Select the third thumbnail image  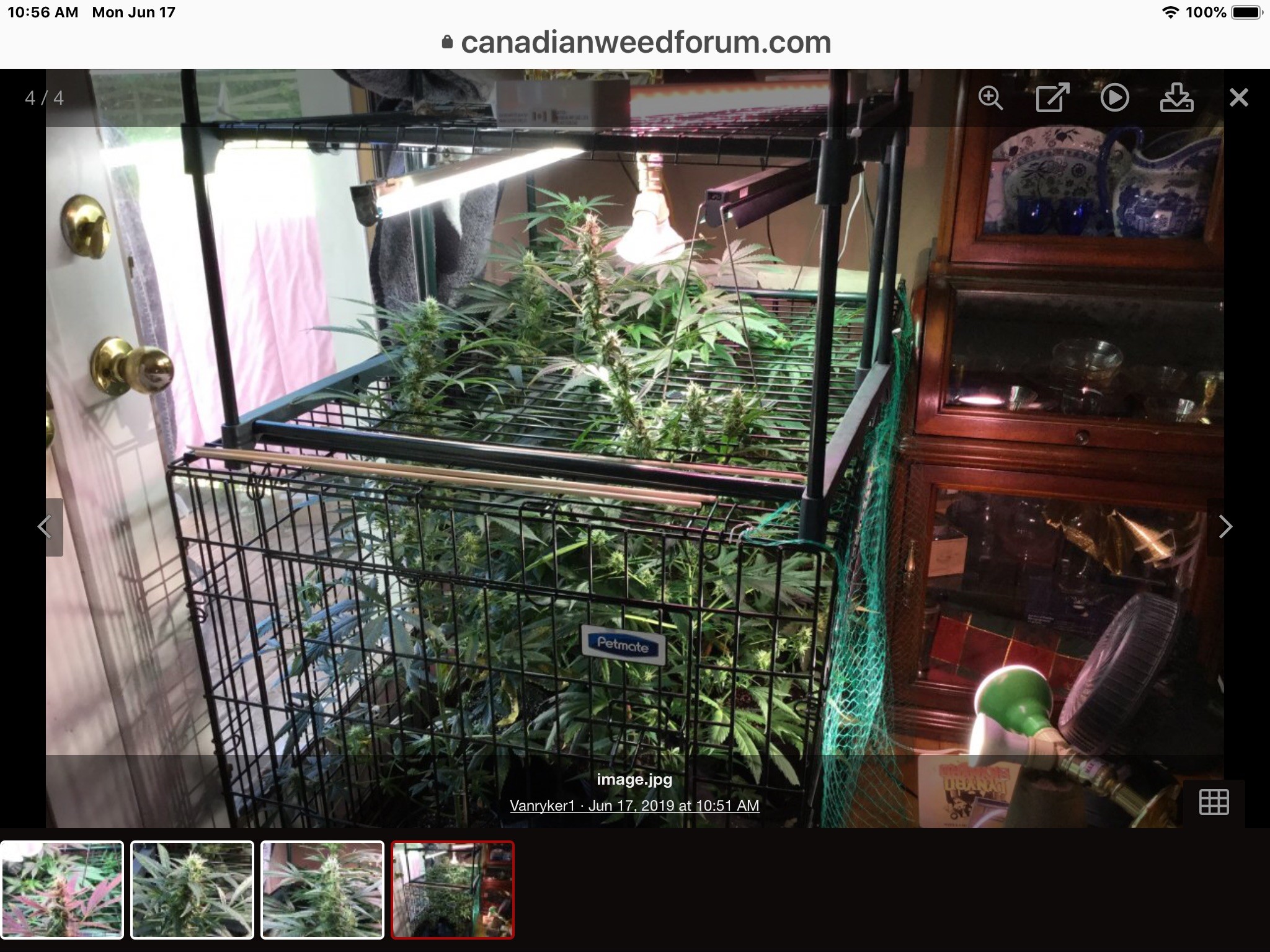[322, 889]
